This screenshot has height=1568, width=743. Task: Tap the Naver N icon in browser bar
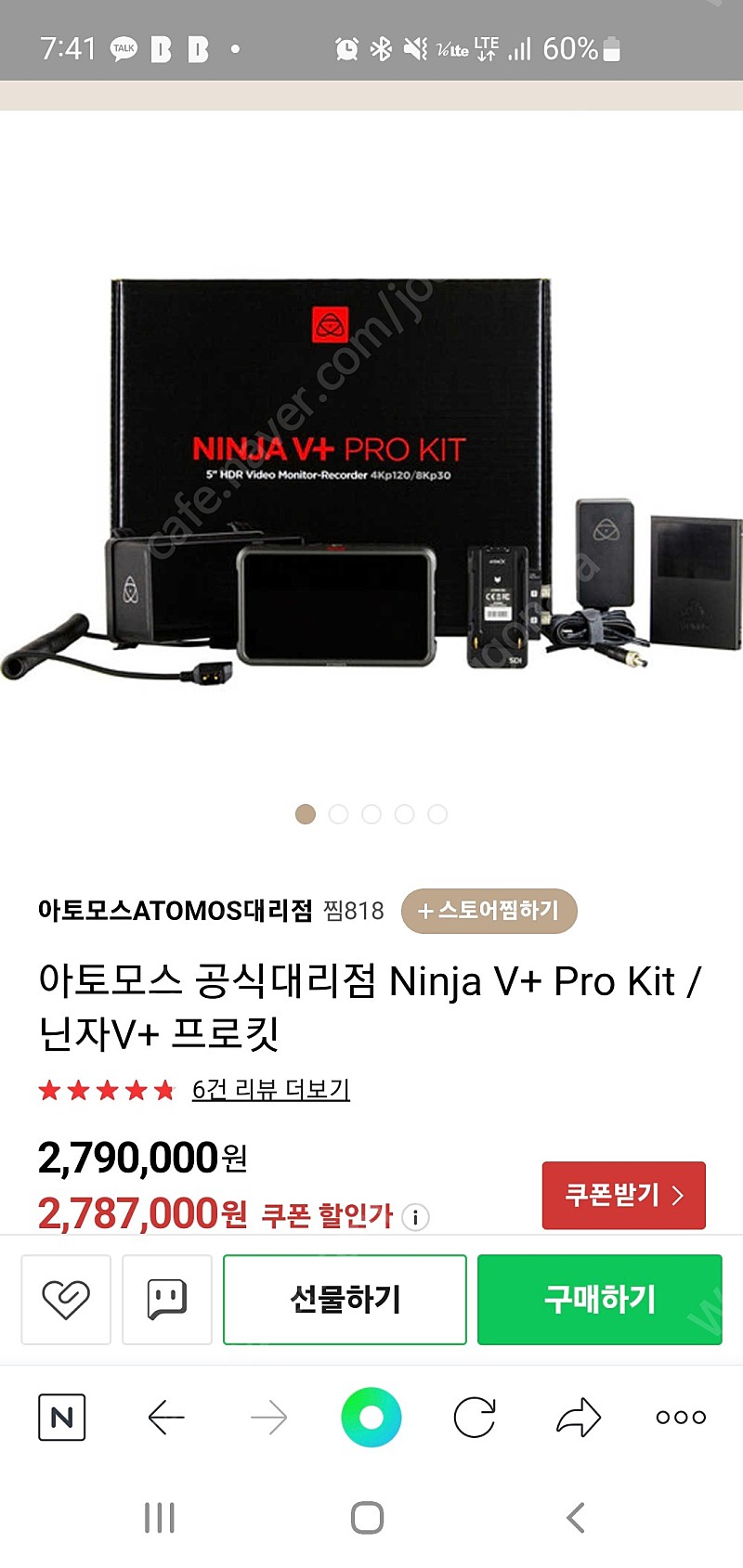(61, 1419)
